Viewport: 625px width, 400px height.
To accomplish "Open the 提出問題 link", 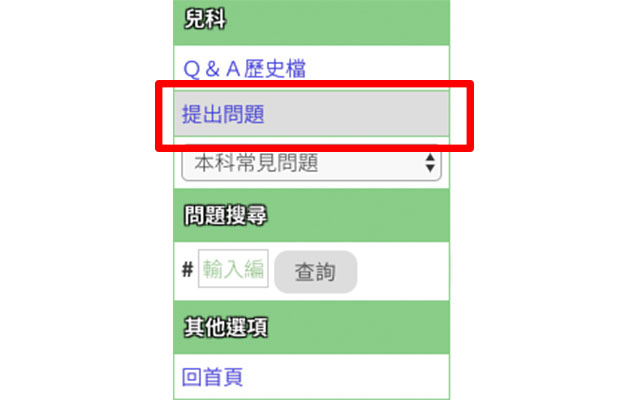I will (x=222, y=114).
